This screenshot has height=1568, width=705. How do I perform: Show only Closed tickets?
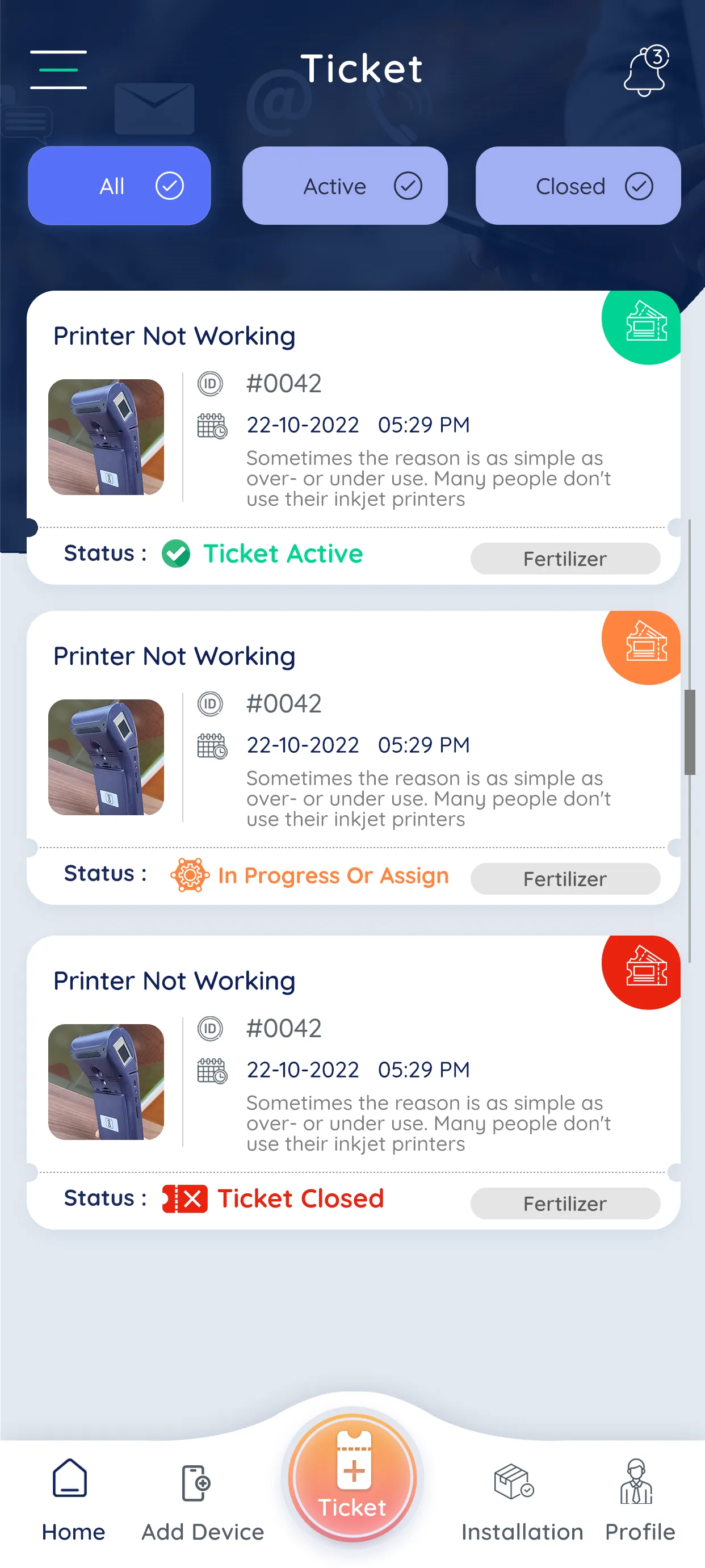coord(577,186)
